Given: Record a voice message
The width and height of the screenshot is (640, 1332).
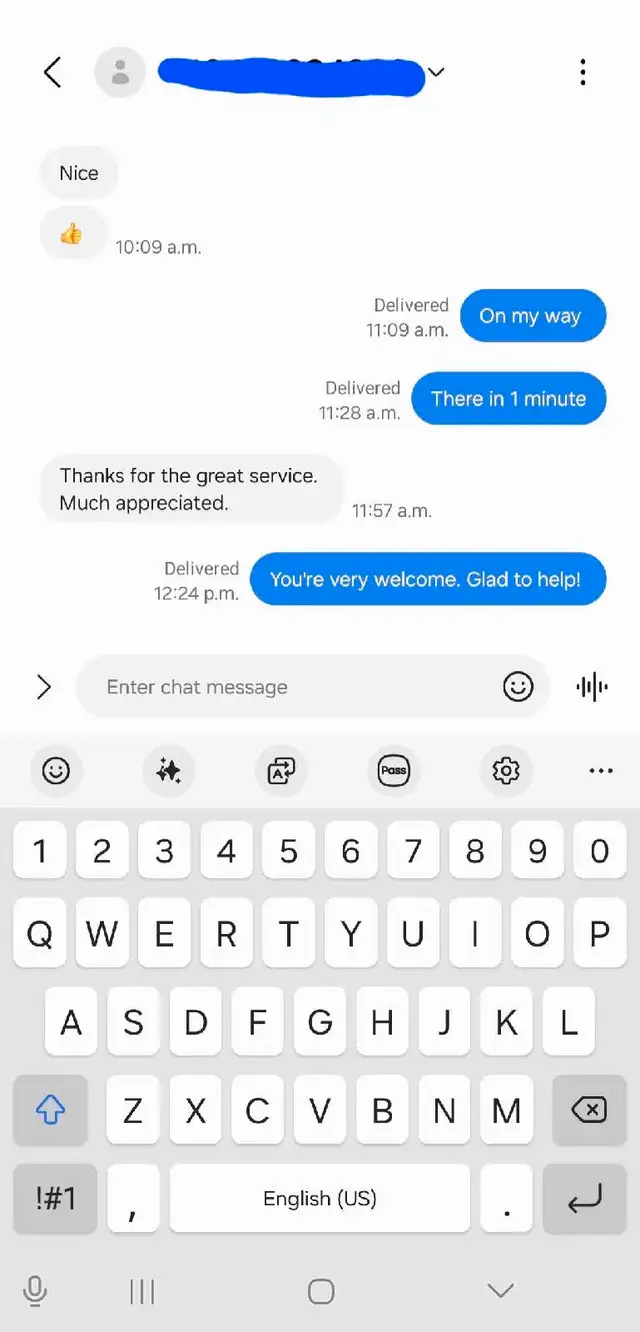Looking at the screenshot, I should (x=592, y=687).
